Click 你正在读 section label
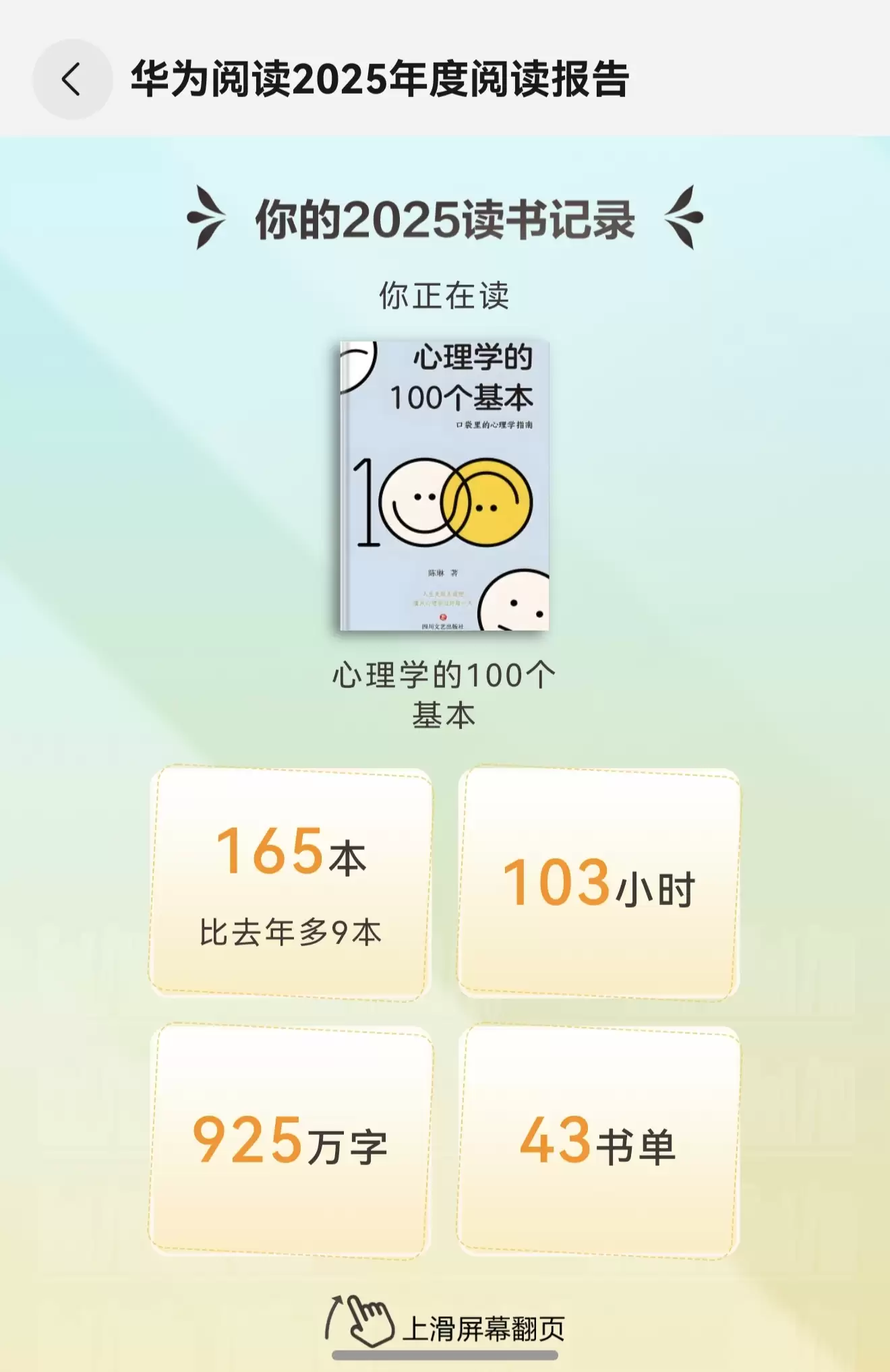The width and height of the screenshot is (890, 1372). point(443,292)
